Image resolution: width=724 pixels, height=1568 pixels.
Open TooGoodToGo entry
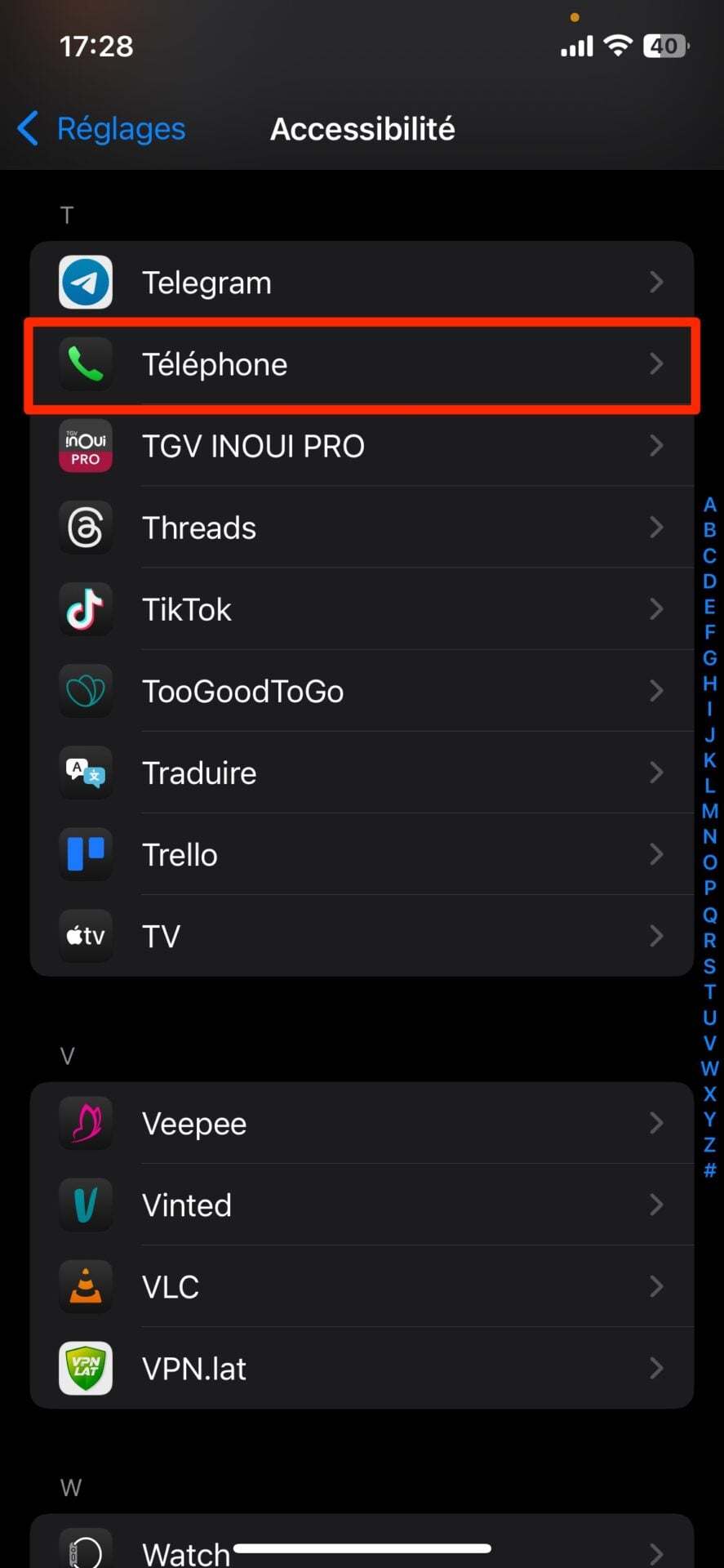pyautogui.click(x=362, y=691)
